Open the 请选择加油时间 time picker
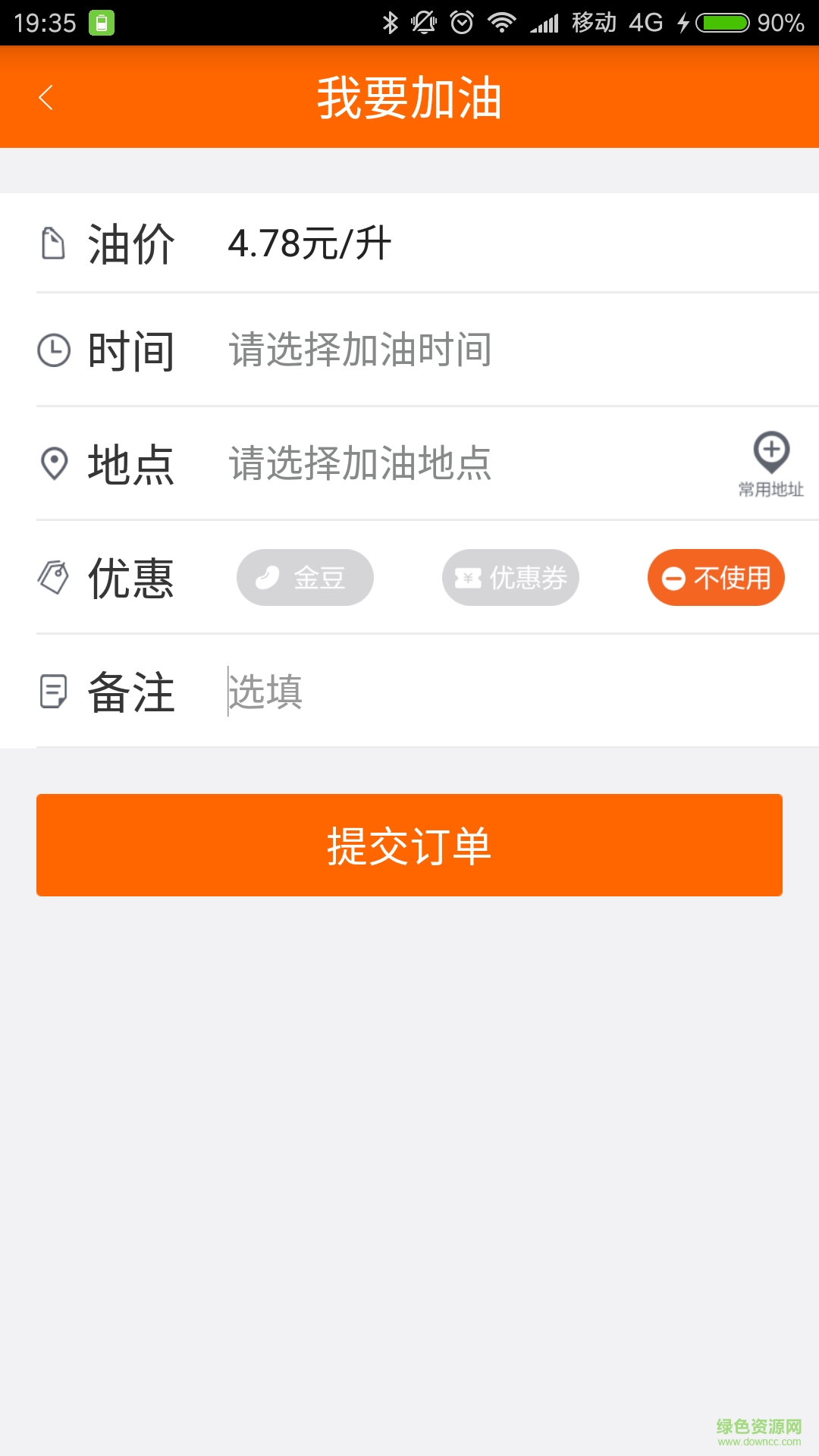Viewport: 819px width, 1456px height. (x=358, y=350)
